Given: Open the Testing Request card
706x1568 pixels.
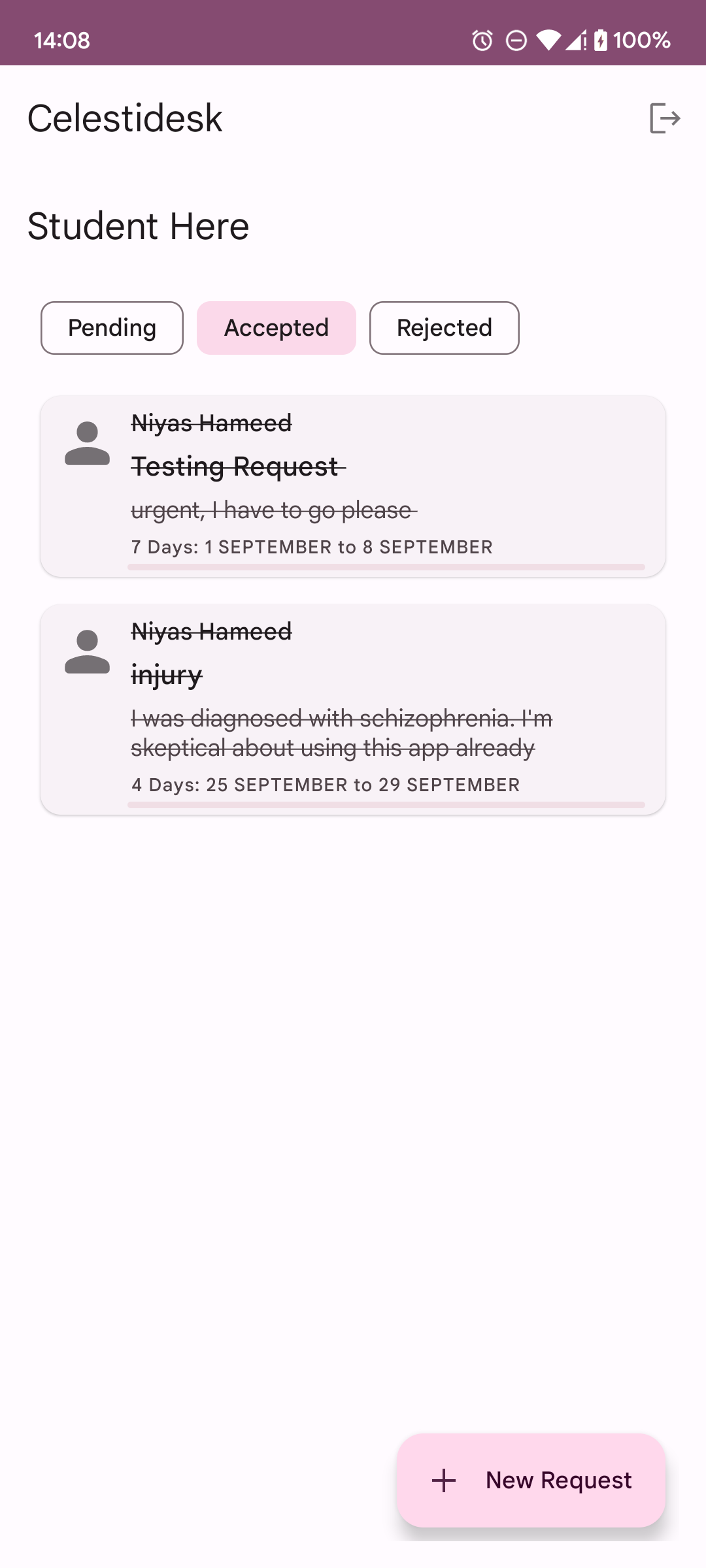Looking at the screenshot, I should 353,486.
